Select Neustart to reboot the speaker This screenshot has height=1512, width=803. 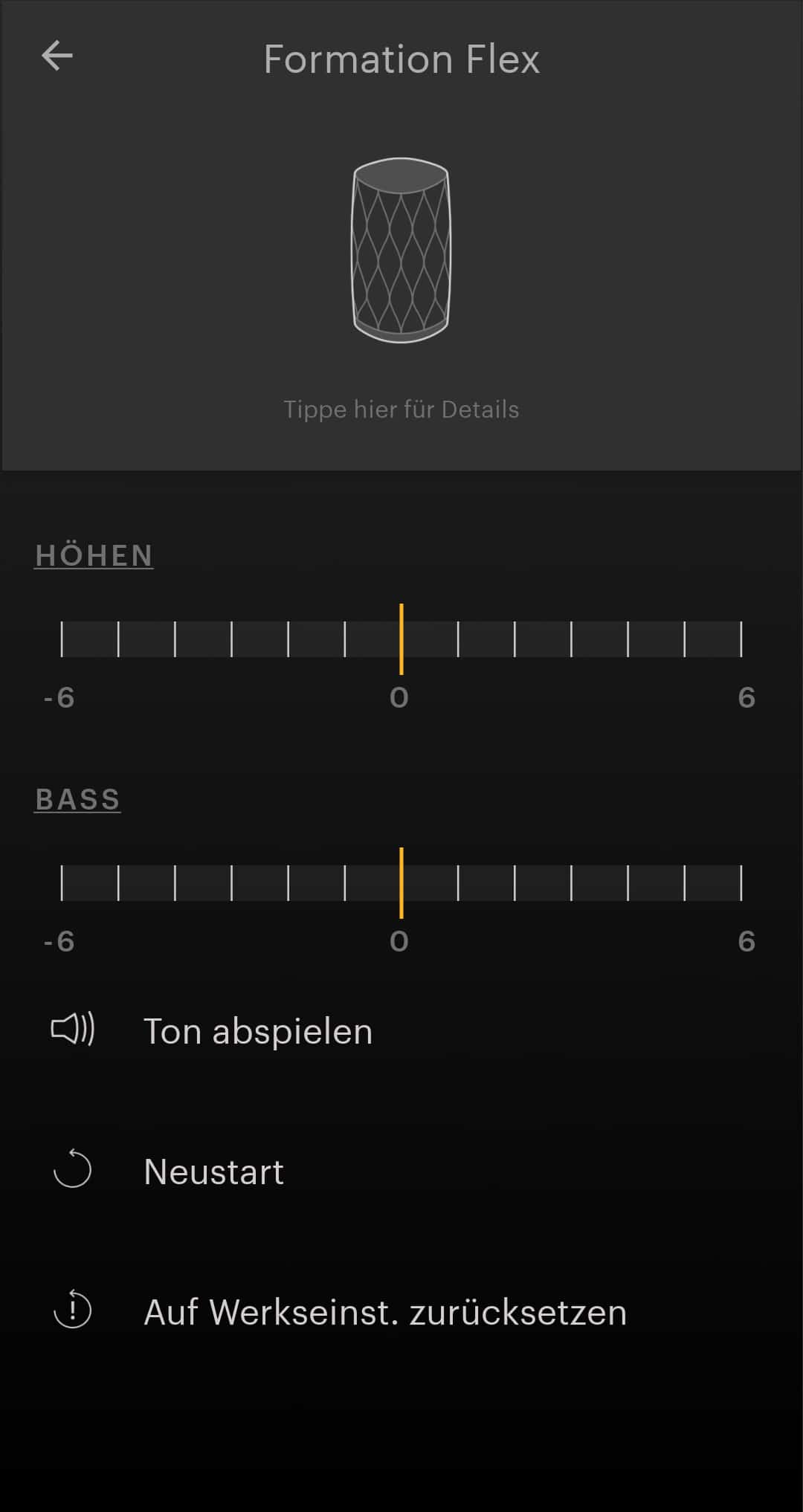[x=213, y=1172]
